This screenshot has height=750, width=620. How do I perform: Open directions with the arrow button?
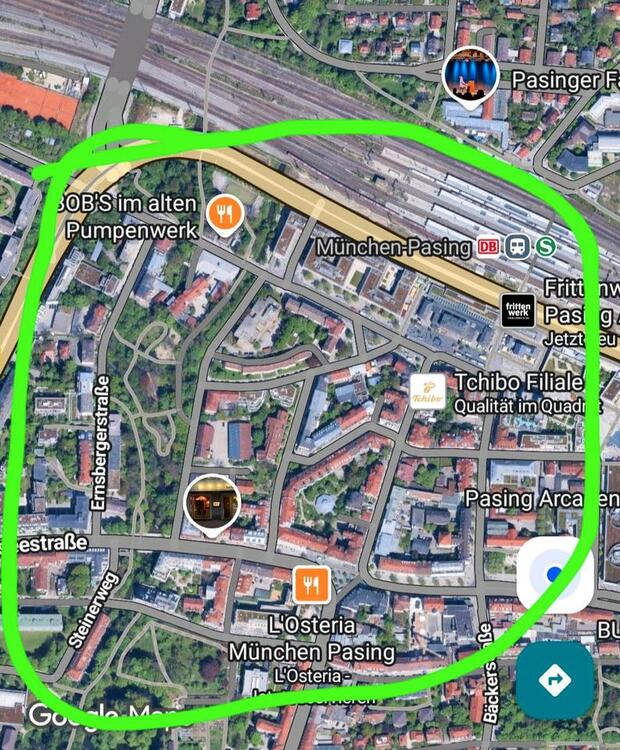point(555,680)
